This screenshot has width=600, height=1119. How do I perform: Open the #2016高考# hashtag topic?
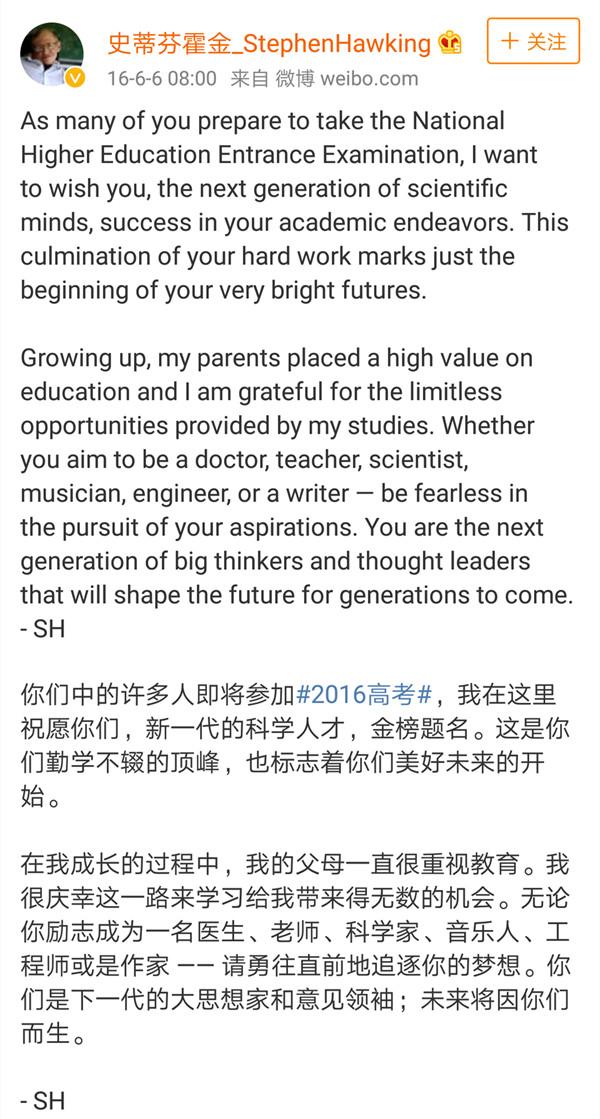coord(364,694)
